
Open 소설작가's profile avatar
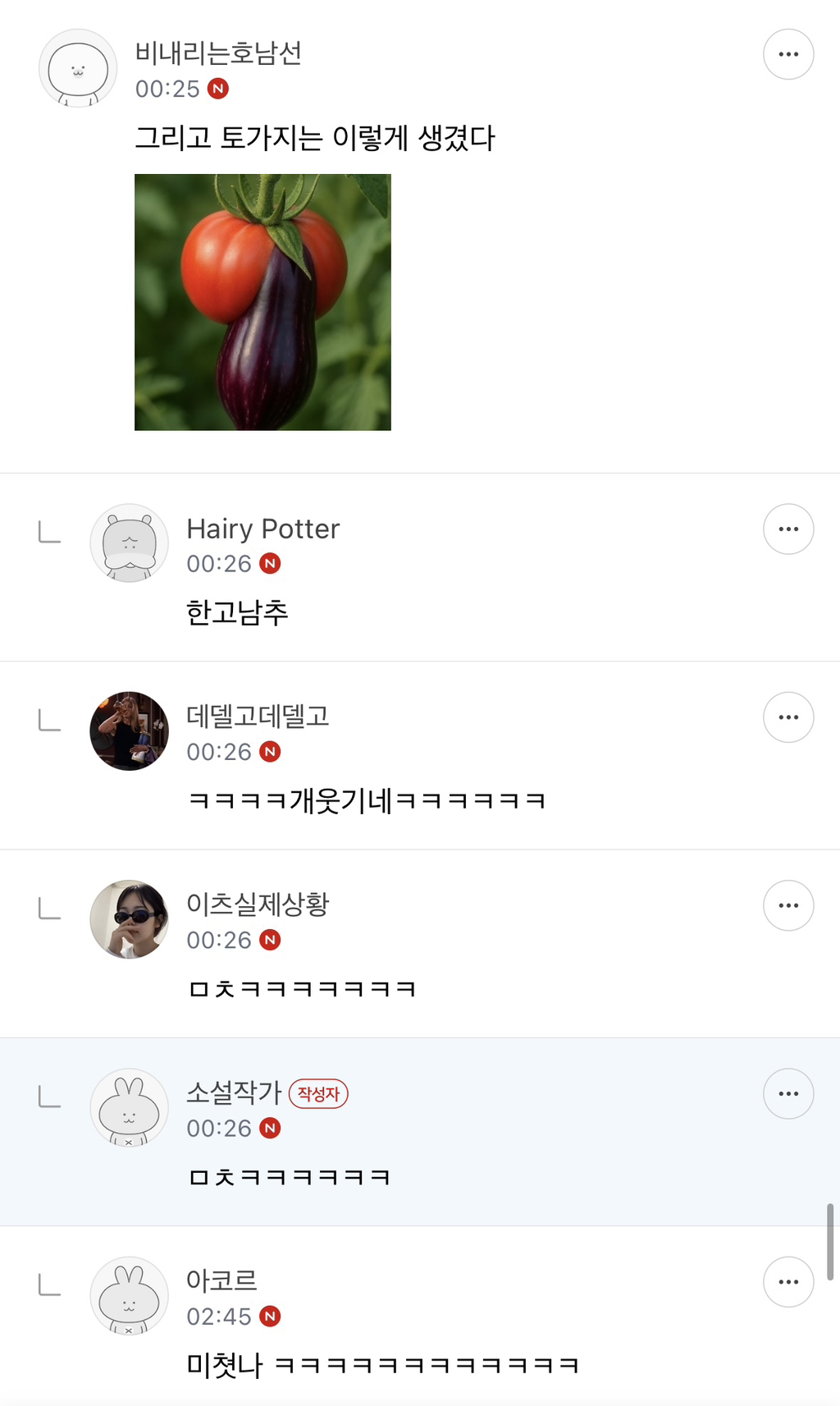129,1107
